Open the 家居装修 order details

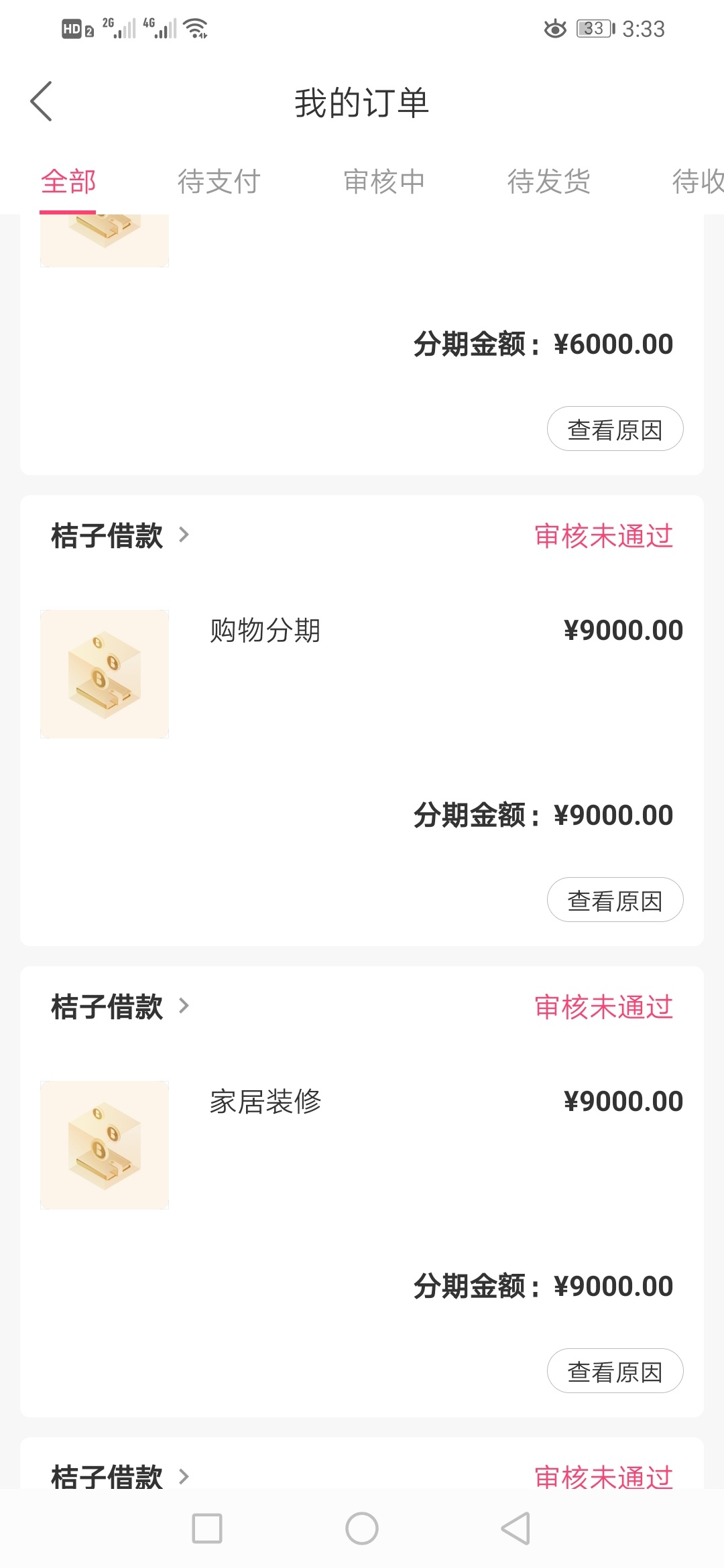point(362,1145)
